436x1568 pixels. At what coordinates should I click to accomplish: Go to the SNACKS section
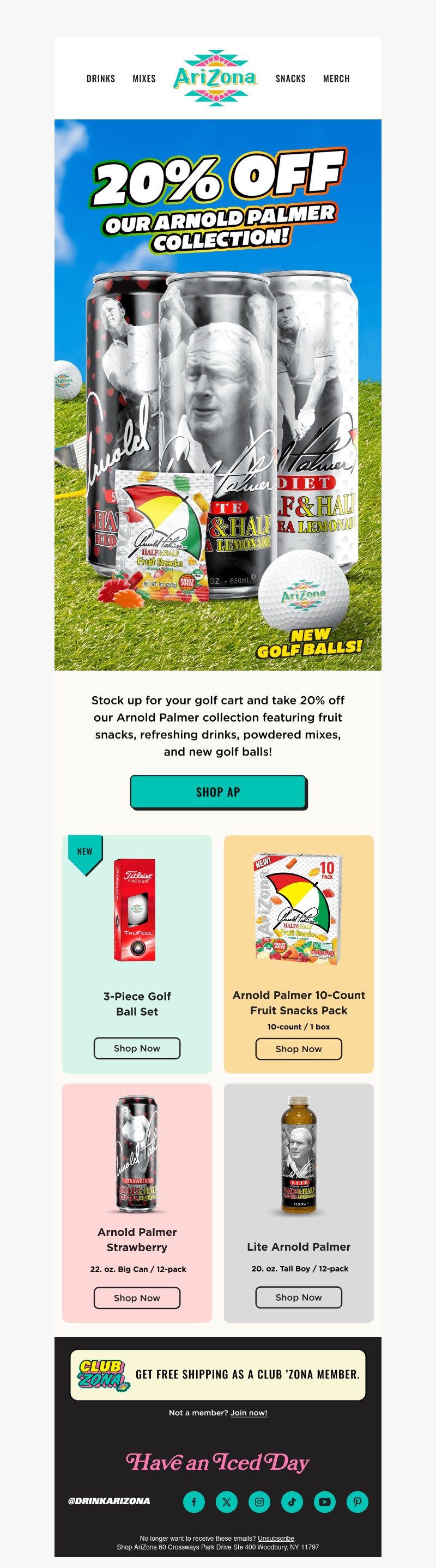[x=290, y=79]
